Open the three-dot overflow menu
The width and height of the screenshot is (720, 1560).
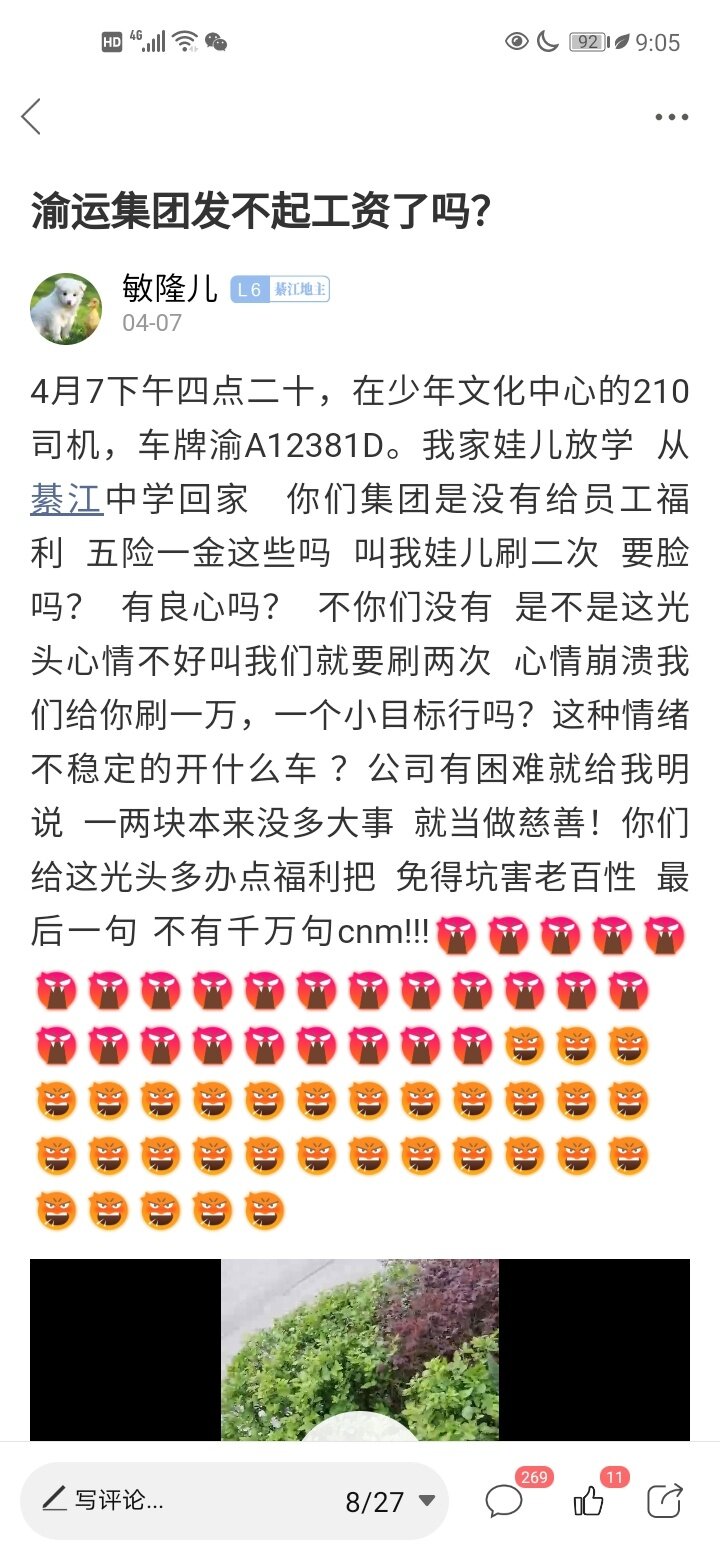[671, 117]
